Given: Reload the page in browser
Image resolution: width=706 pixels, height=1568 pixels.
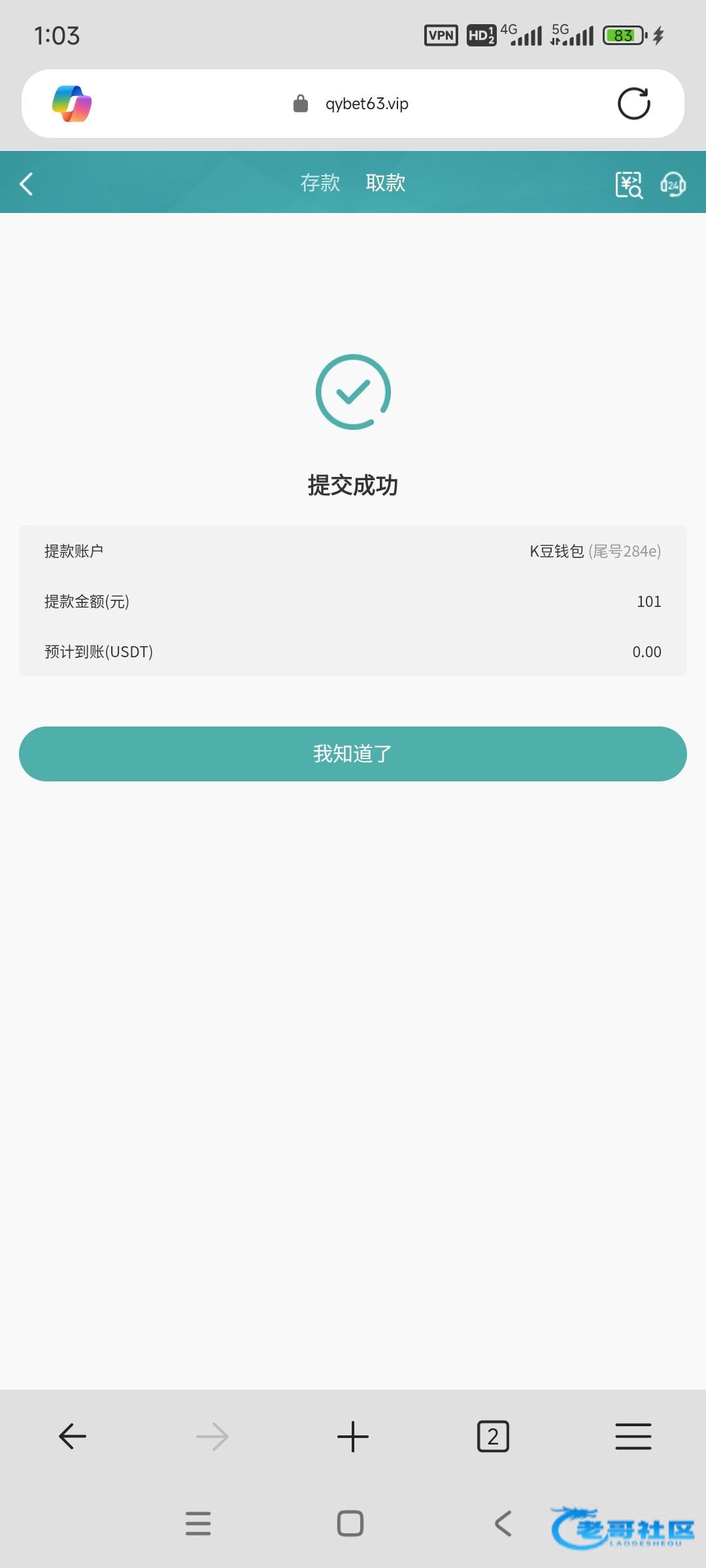Looking at the screenshot, I should (x=633, y=103).
